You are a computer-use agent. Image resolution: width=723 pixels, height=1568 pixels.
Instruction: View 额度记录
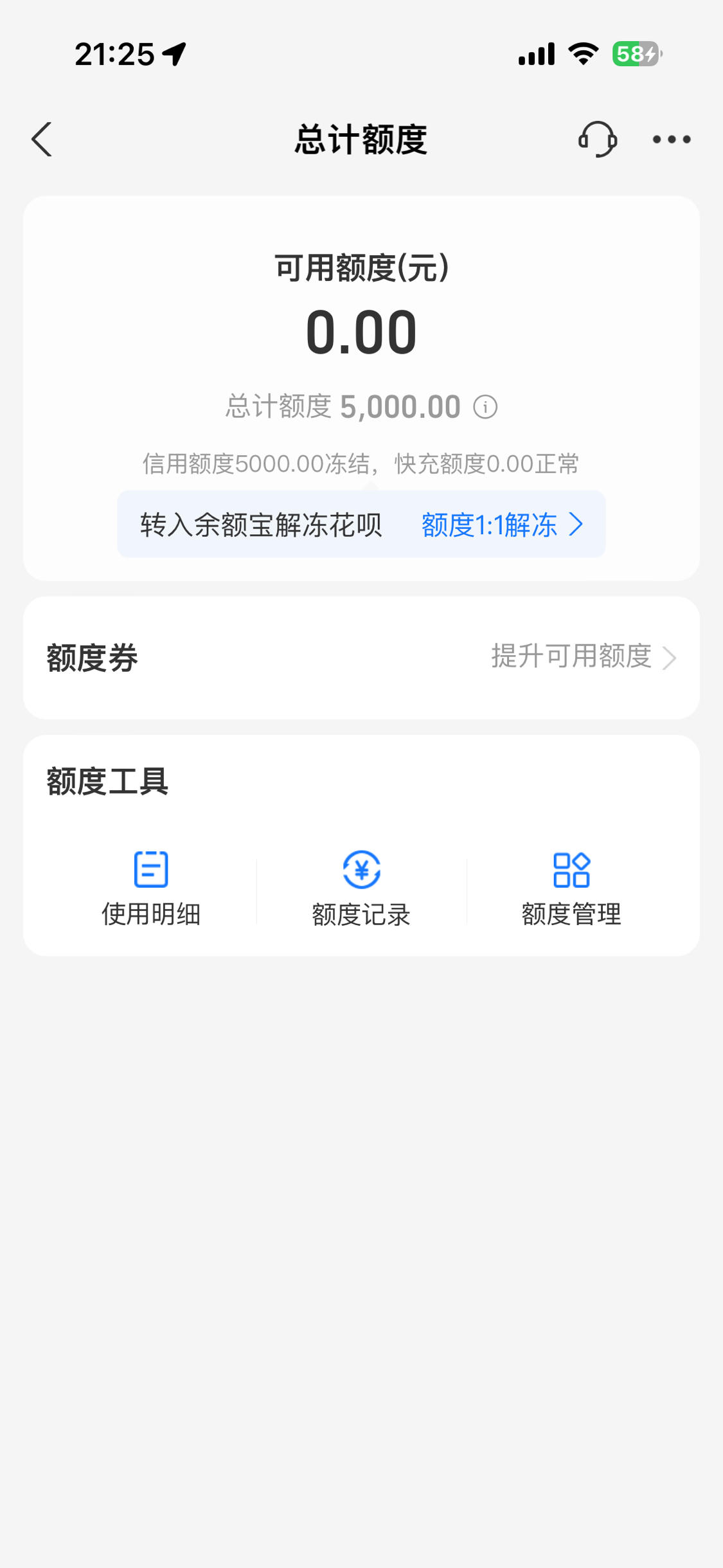[361, 888]
